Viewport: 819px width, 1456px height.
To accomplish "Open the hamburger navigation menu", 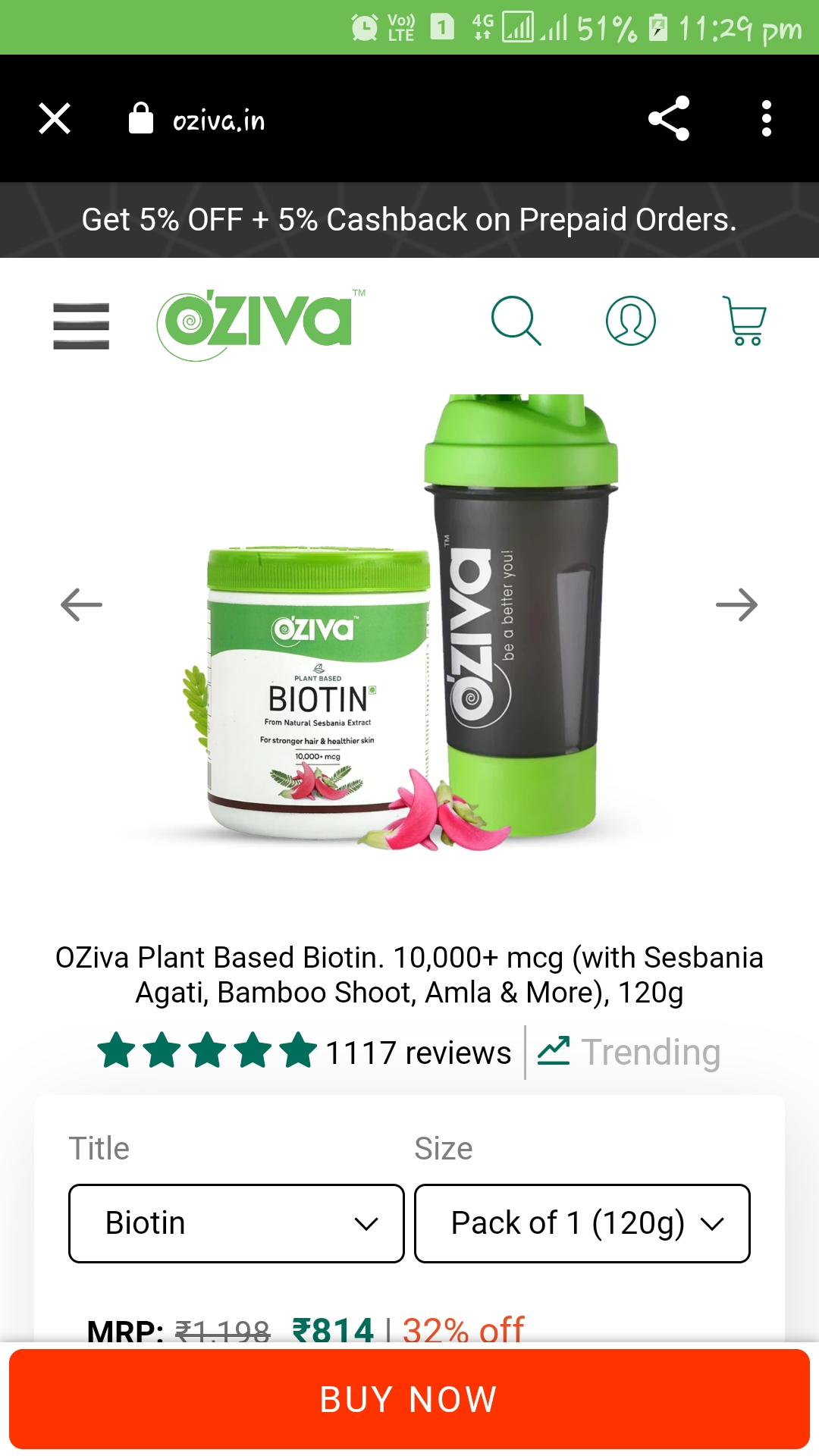I will (81, 325).
